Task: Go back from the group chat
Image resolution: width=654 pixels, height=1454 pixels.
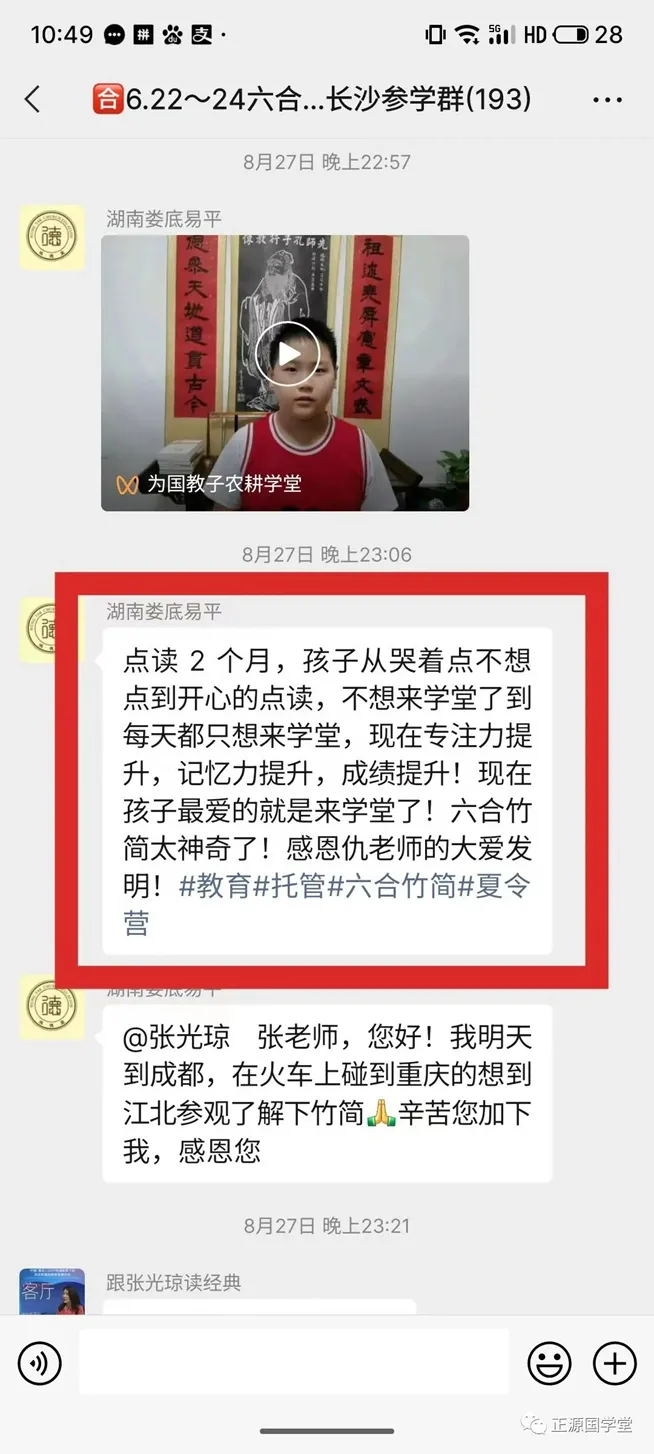Action: pyautogui.click(x=33, y=99)
